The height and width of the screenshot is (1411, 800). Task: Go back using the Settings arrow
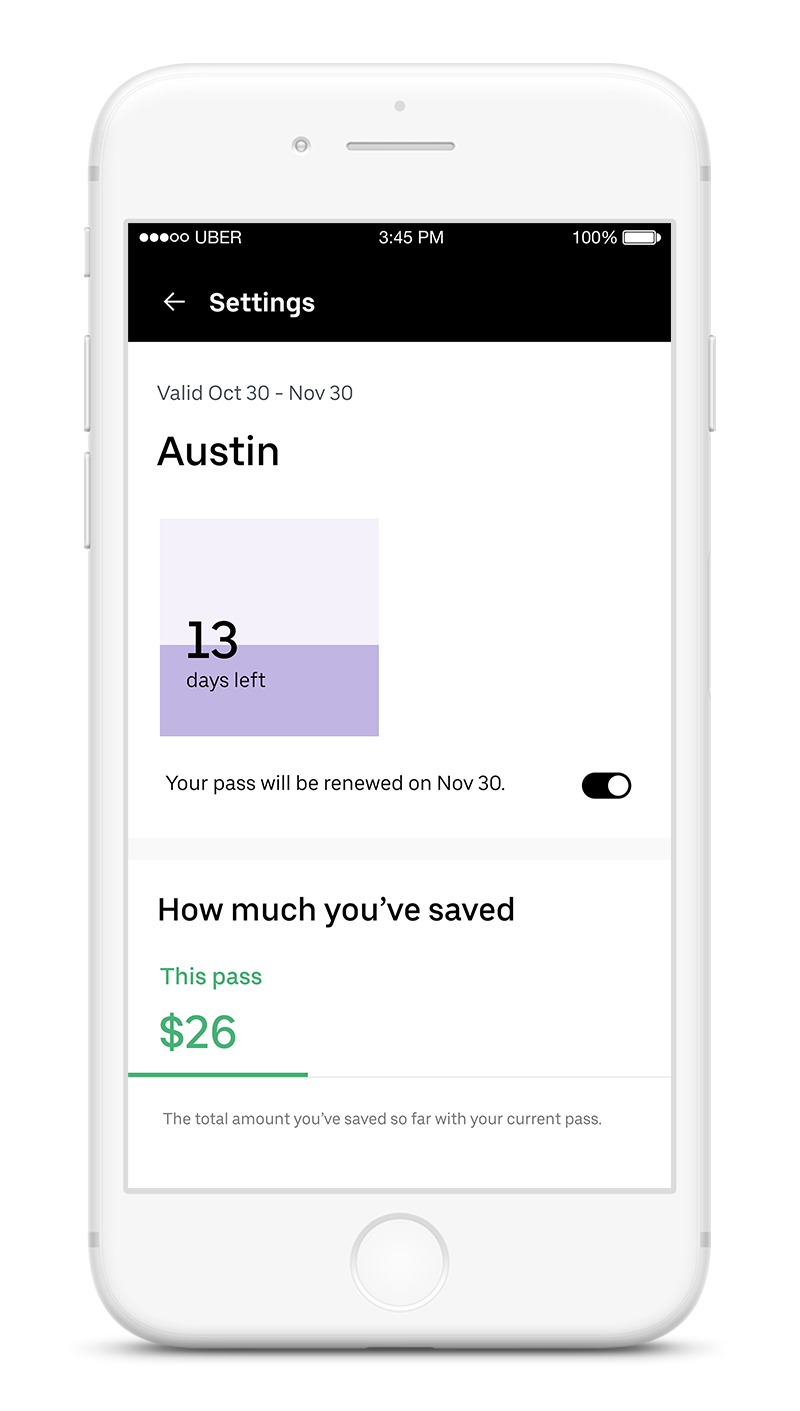[x=174, y=302]
